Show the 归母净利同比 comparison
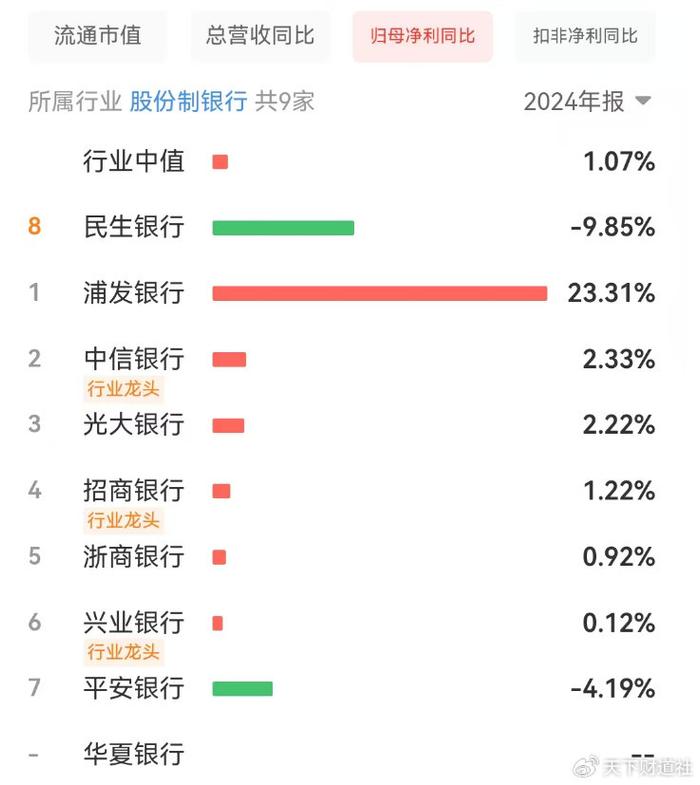Screen dimensions: 700x785 [422, 37]
